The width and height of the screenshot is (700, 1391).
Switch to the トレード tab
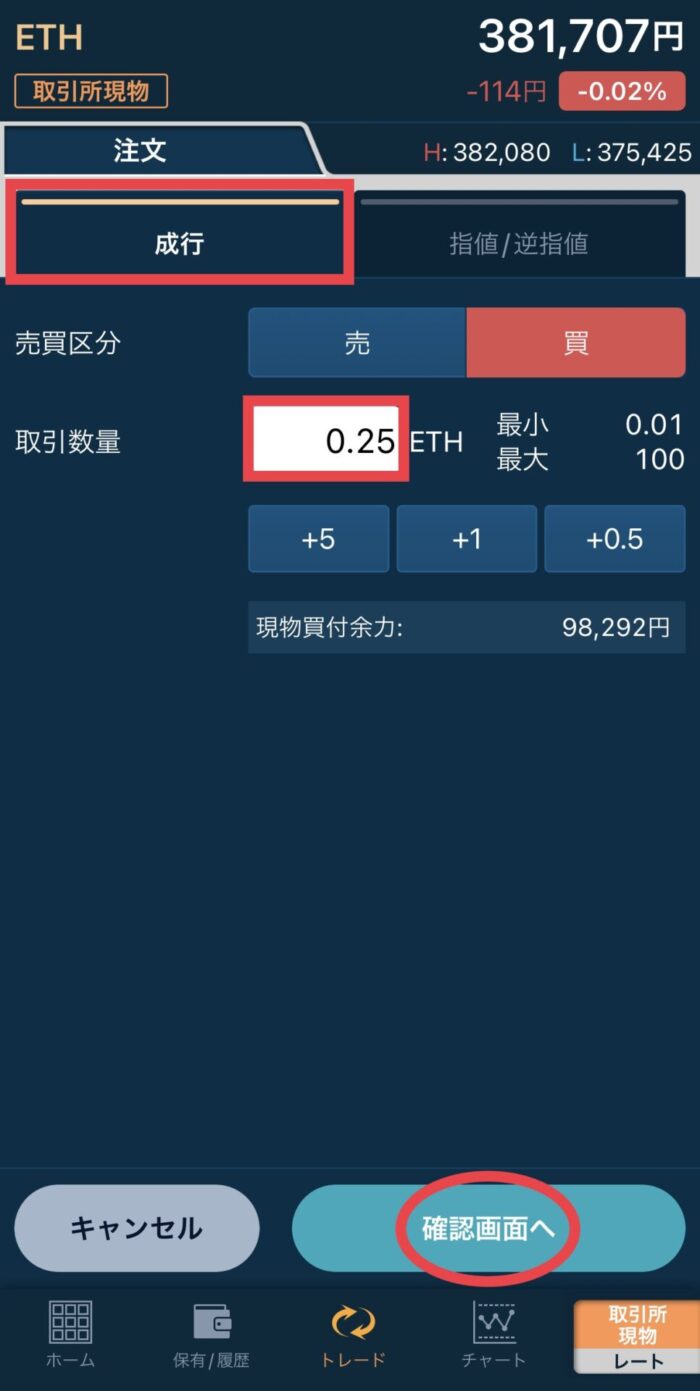pos(353,1335)
